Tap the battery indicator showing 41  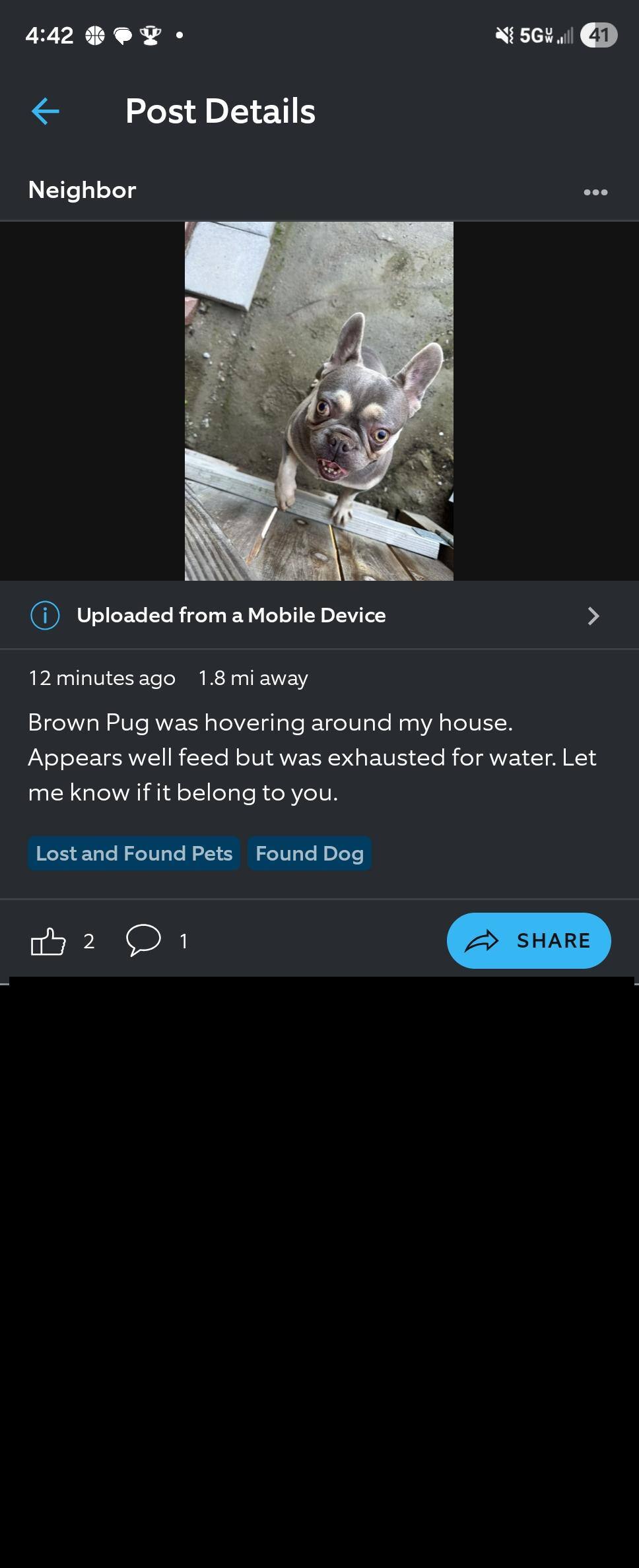599,34
